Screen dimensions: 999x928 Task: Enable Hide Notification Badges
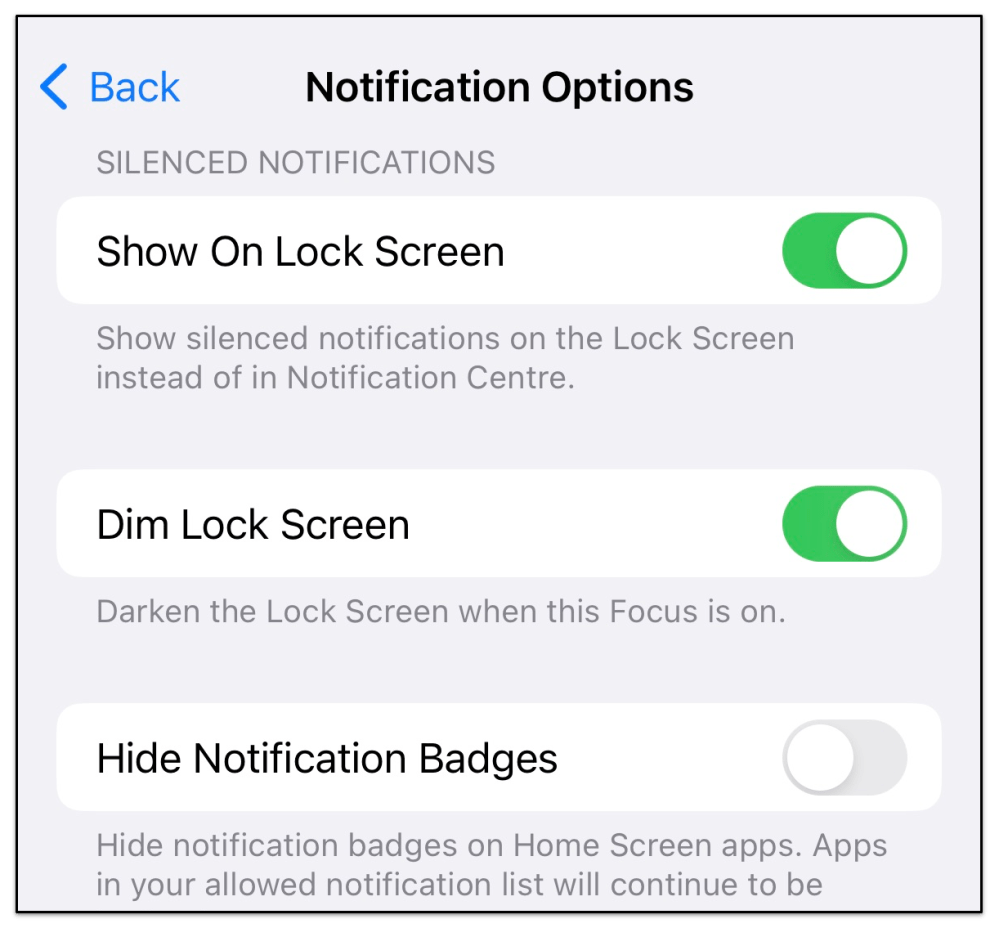click(844, 757)
